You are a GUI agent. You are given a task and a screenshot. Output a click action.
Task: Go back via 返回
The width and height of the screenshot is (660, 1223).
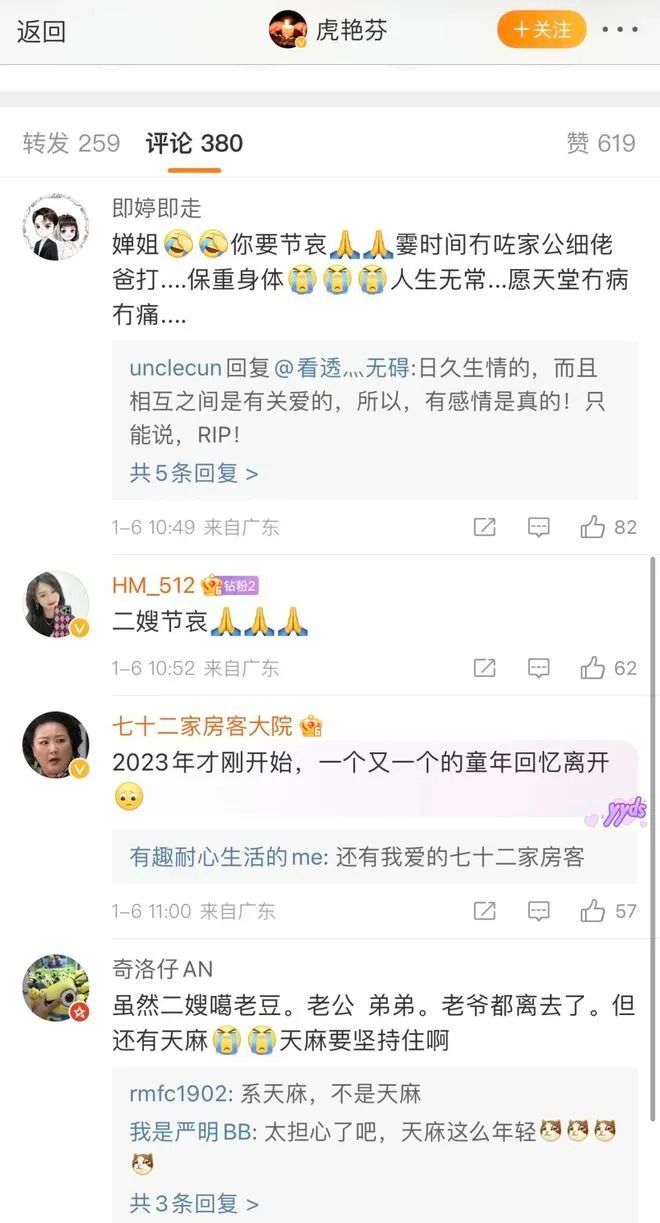point(41,31)
